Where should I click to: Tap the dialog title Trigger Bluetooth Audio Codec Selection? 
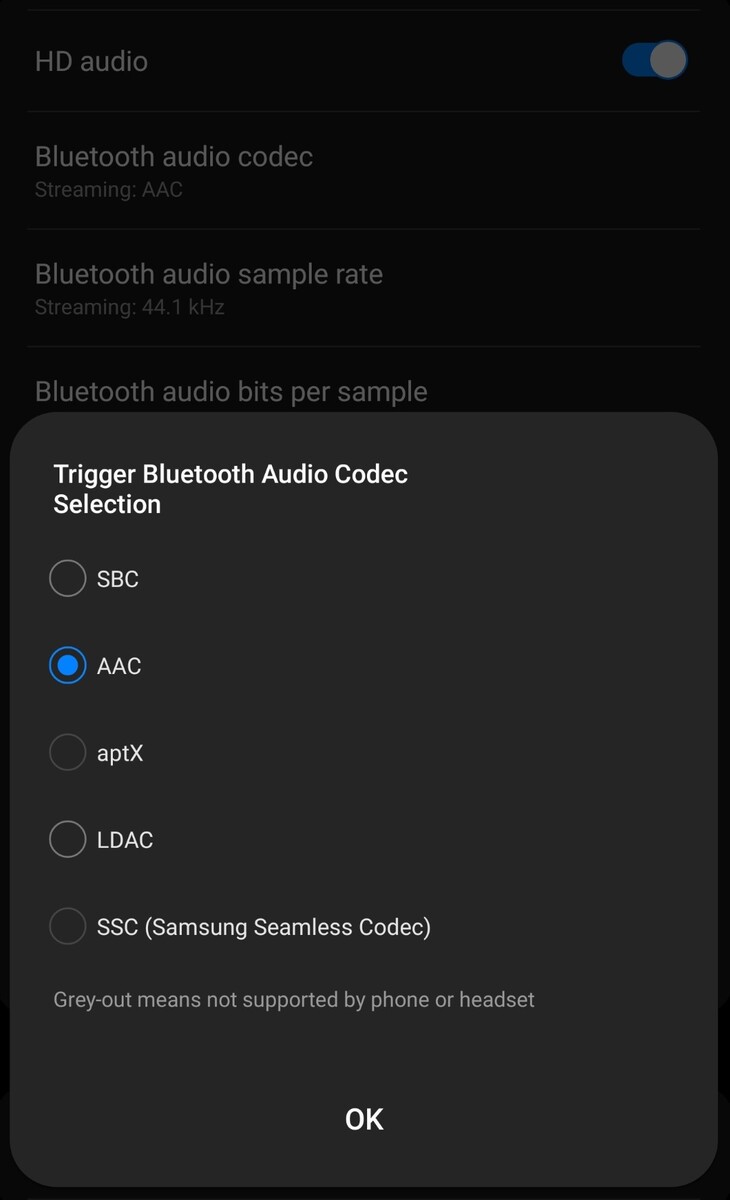click(230, 489)
